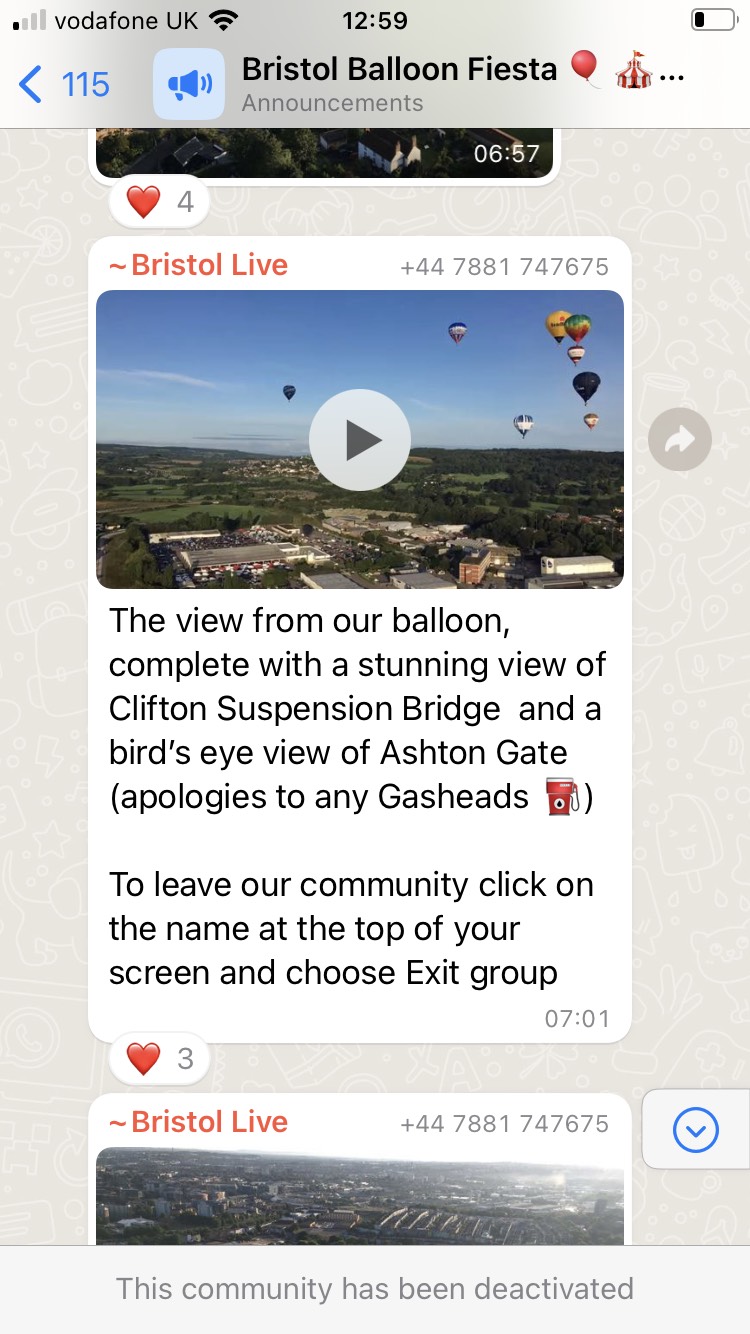Viewport: 750px width, 1334px height.
Task: Open the video sent at 06:57
Action: click(x=325, y=152)
